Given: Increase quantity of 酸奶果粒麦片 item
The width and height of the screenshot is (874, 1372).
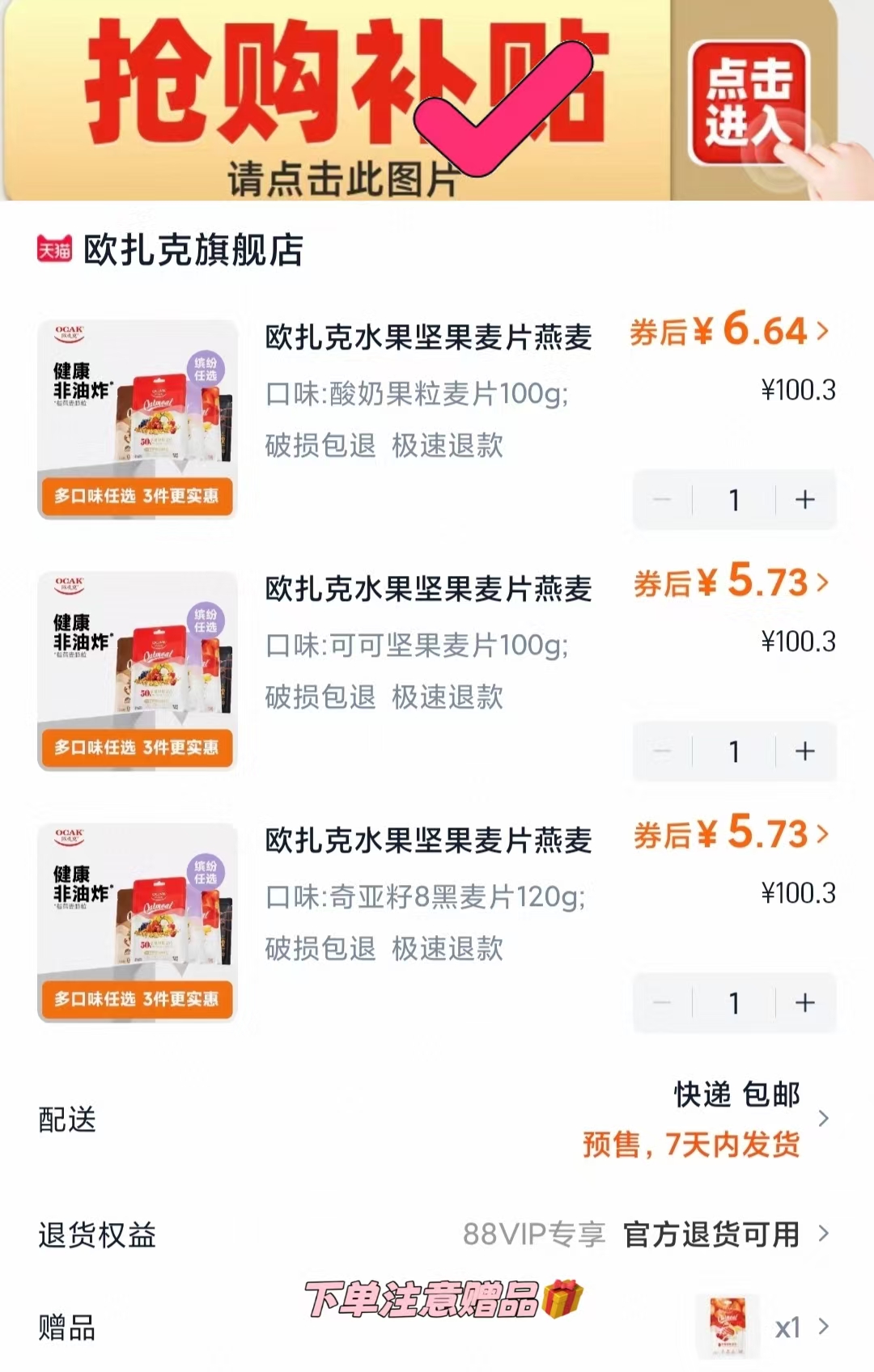Looking at the screenshot, I should (804, 501).
